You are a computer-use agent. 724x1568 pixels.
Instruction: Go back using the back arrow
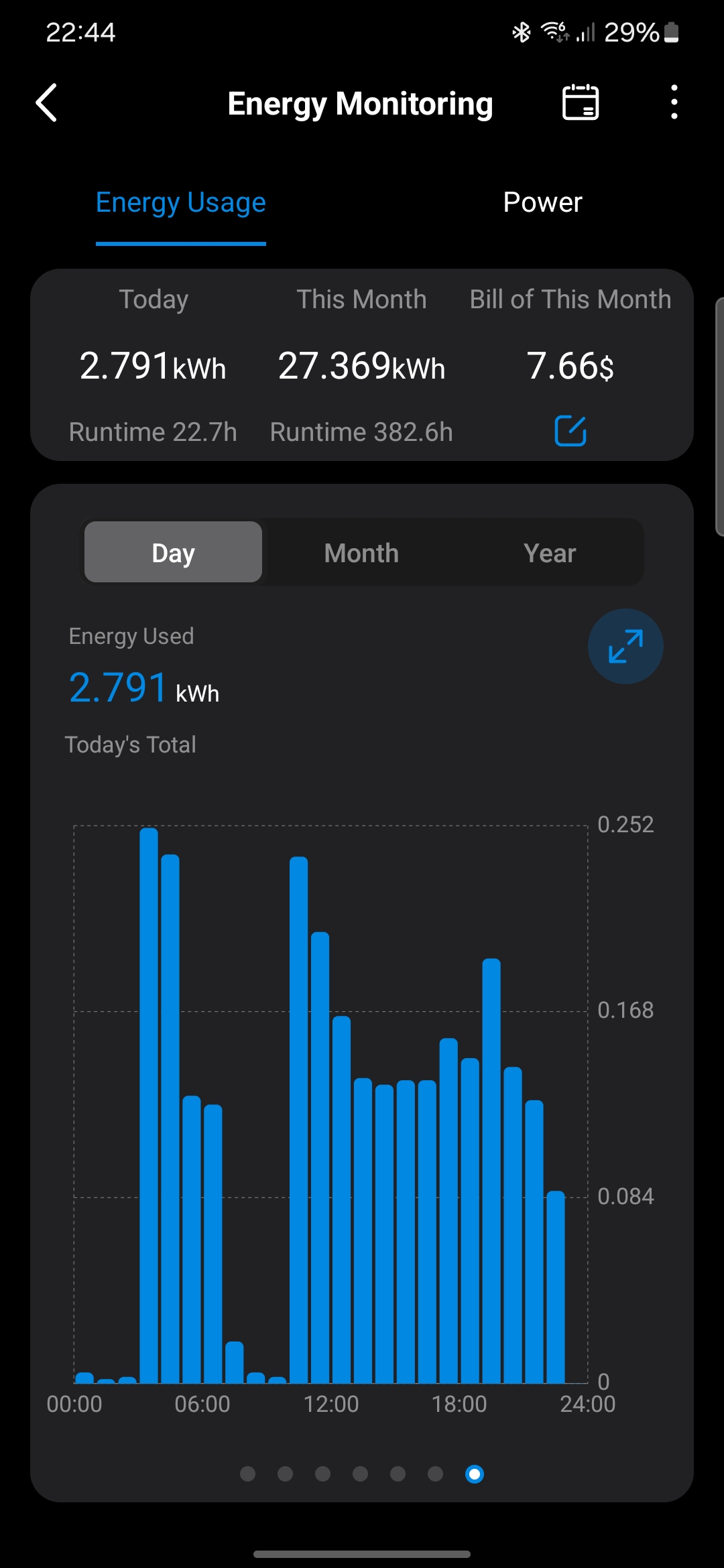pyautogui.click(x=46, y=103)
